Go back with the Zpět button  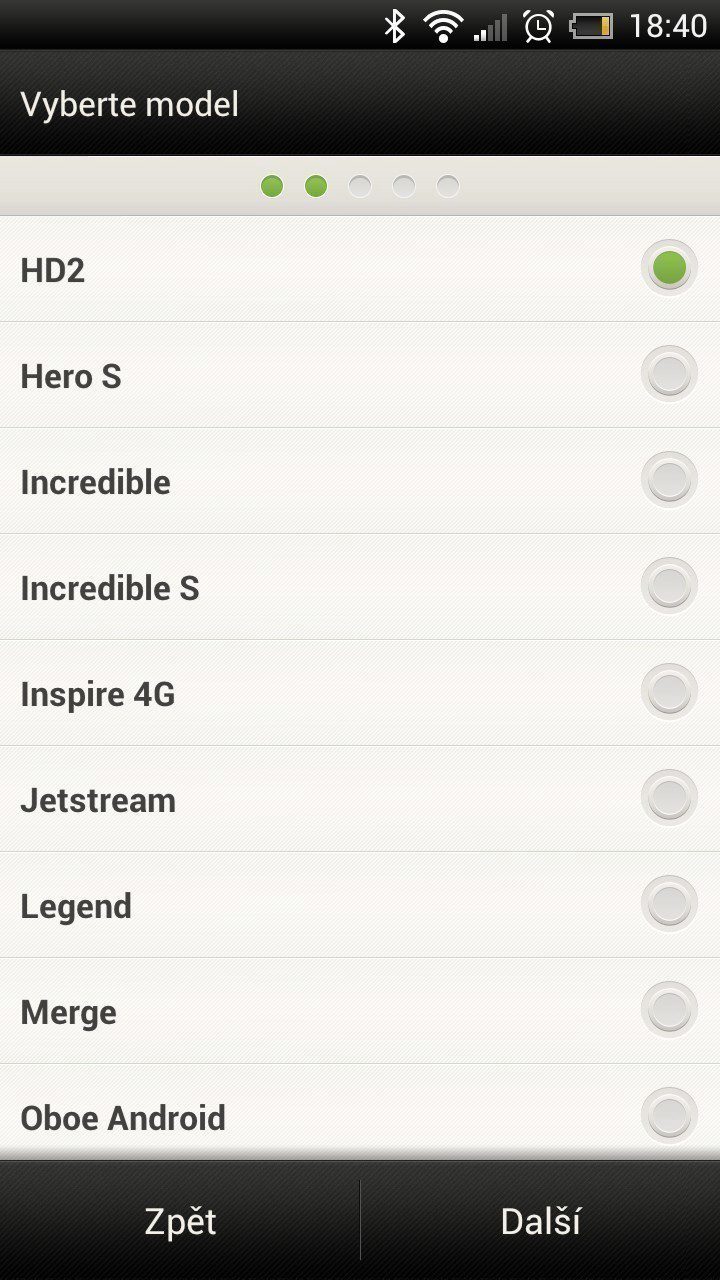180,1221
